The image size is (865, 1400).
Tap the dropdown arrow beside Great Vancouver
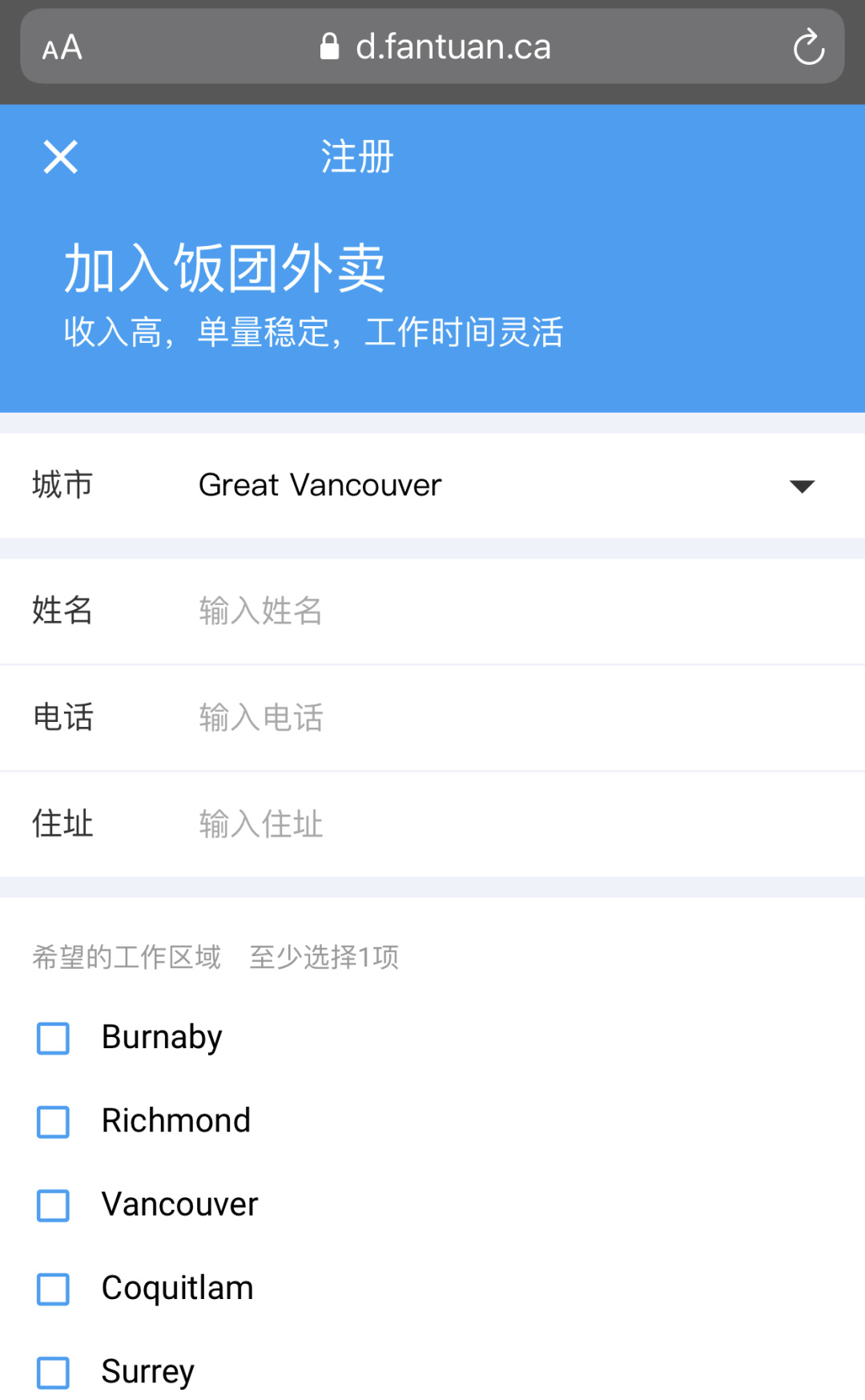tap(800, 486)
